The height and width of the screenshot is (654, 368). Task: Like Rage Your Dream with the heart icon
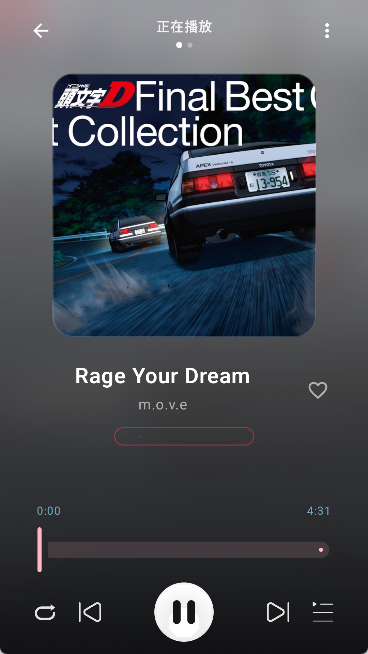pyautogui.click(x=318, y=390)
